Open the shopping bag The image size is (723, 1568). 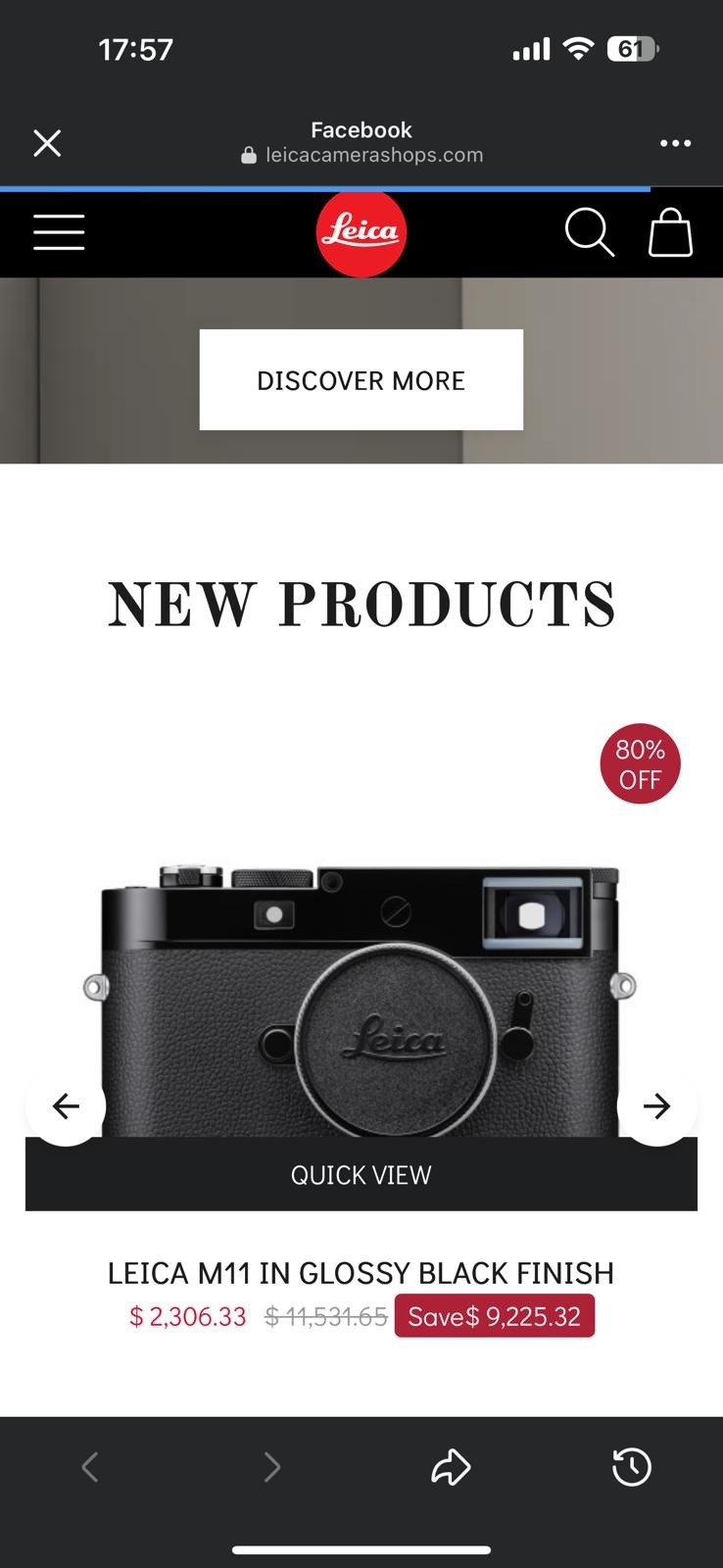(671, 232)
